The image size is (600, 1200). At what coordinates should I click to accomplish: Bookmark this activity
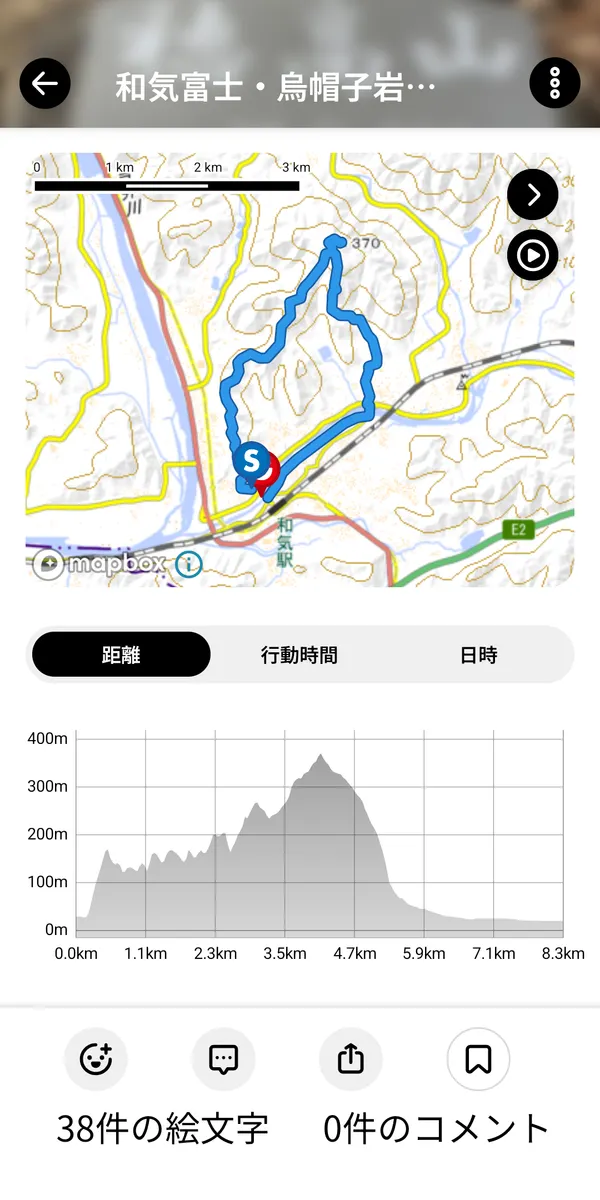click(x=478, y=1059)
